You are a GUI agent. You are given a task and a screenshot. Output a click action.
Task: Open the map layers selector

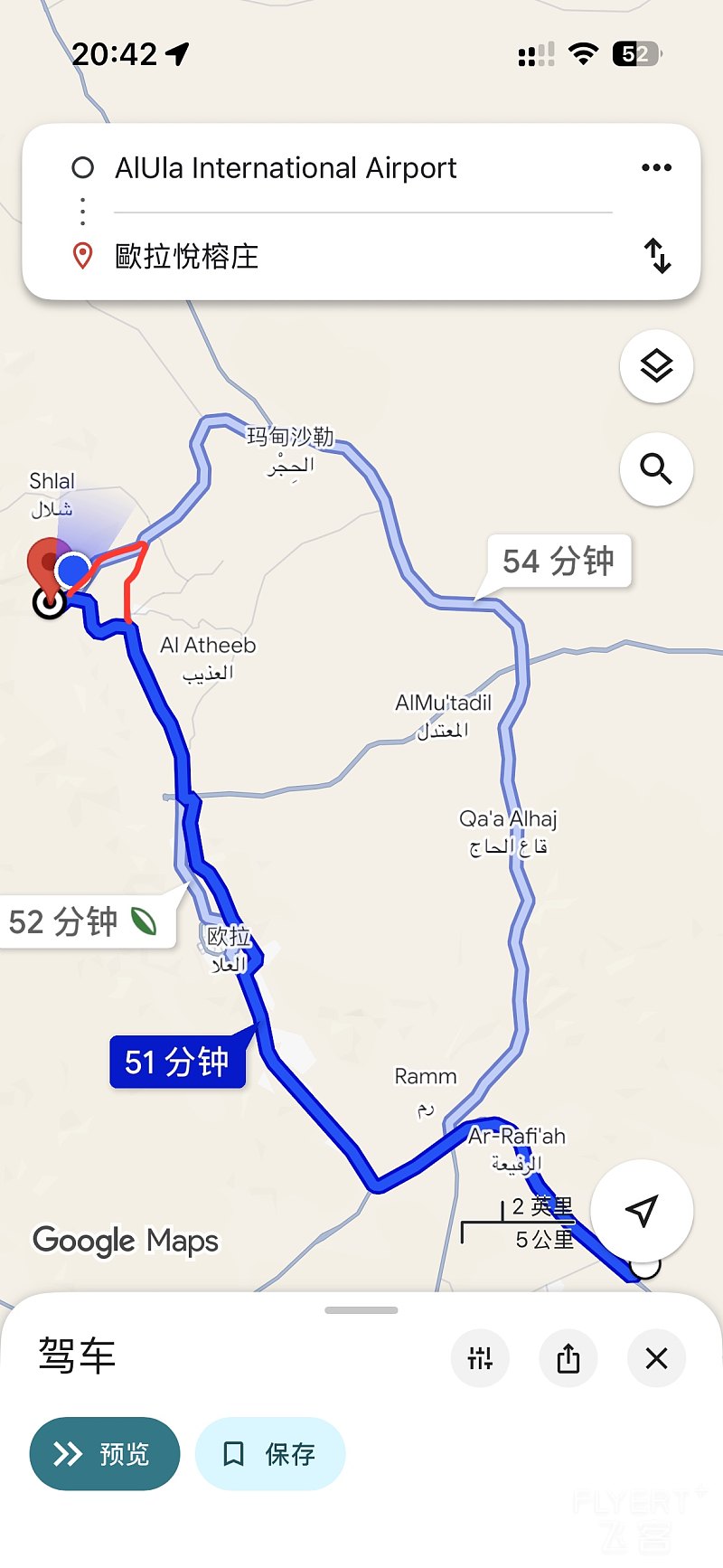point(656,367)
